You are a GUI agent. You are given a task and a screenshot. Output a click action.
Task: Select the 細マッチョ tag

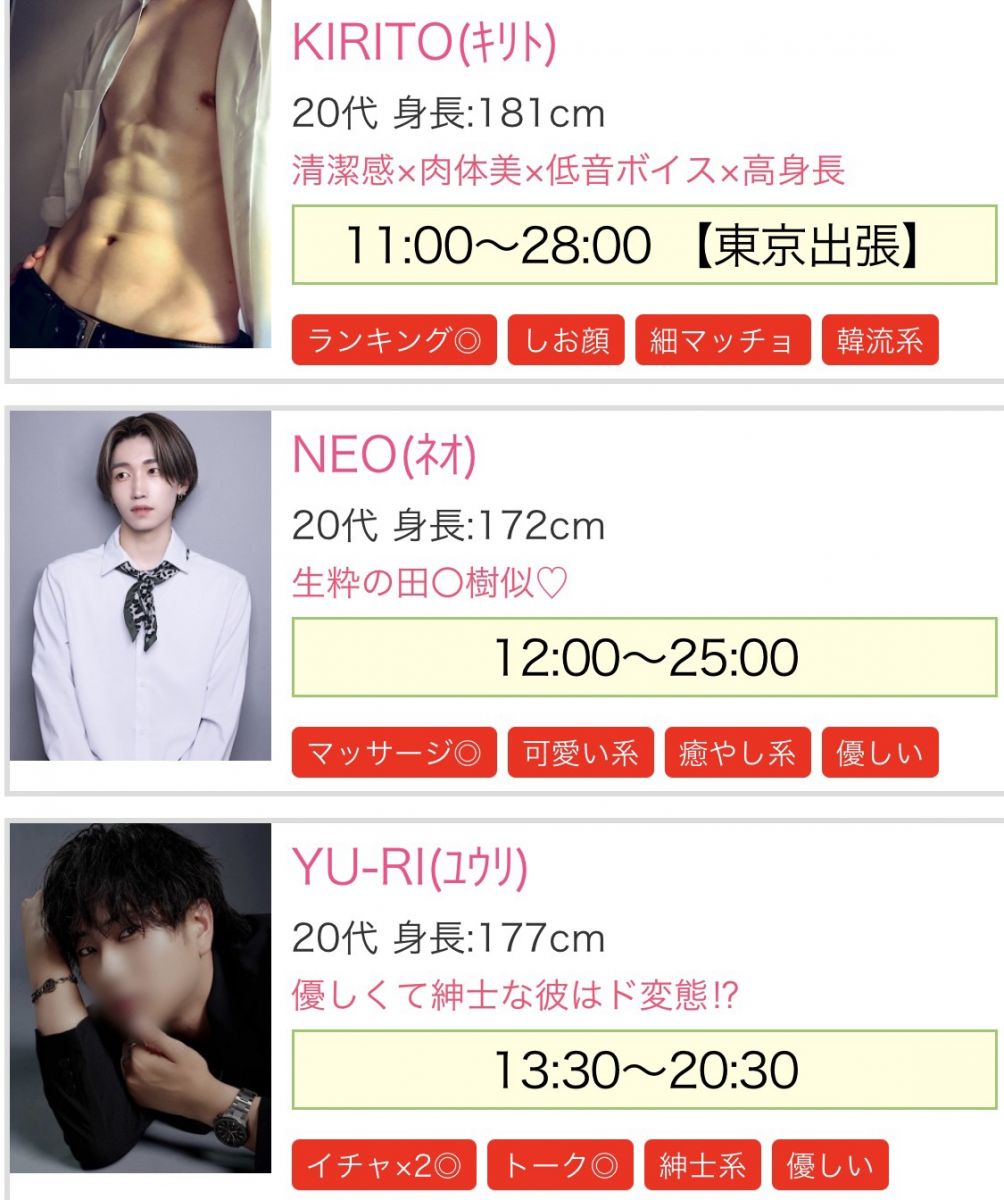coord(722,341)
